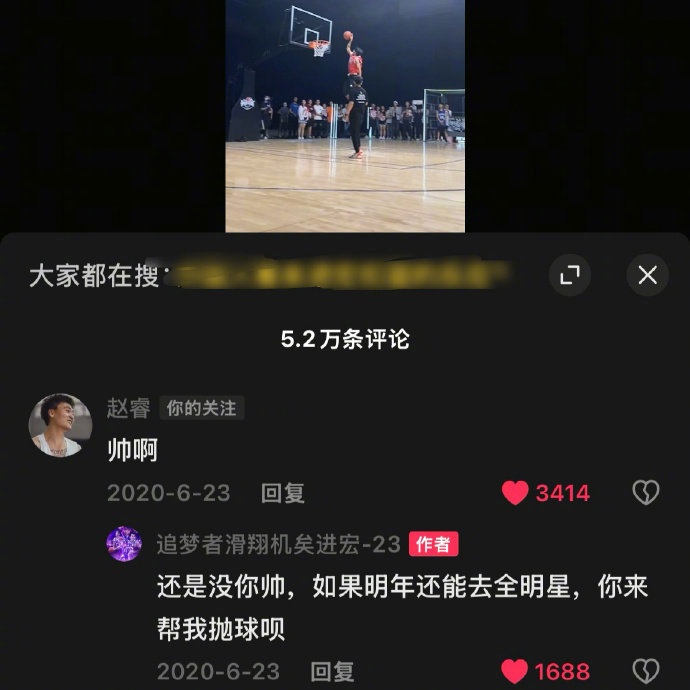Open 赵睿's profile avatar

click(60, 424)
